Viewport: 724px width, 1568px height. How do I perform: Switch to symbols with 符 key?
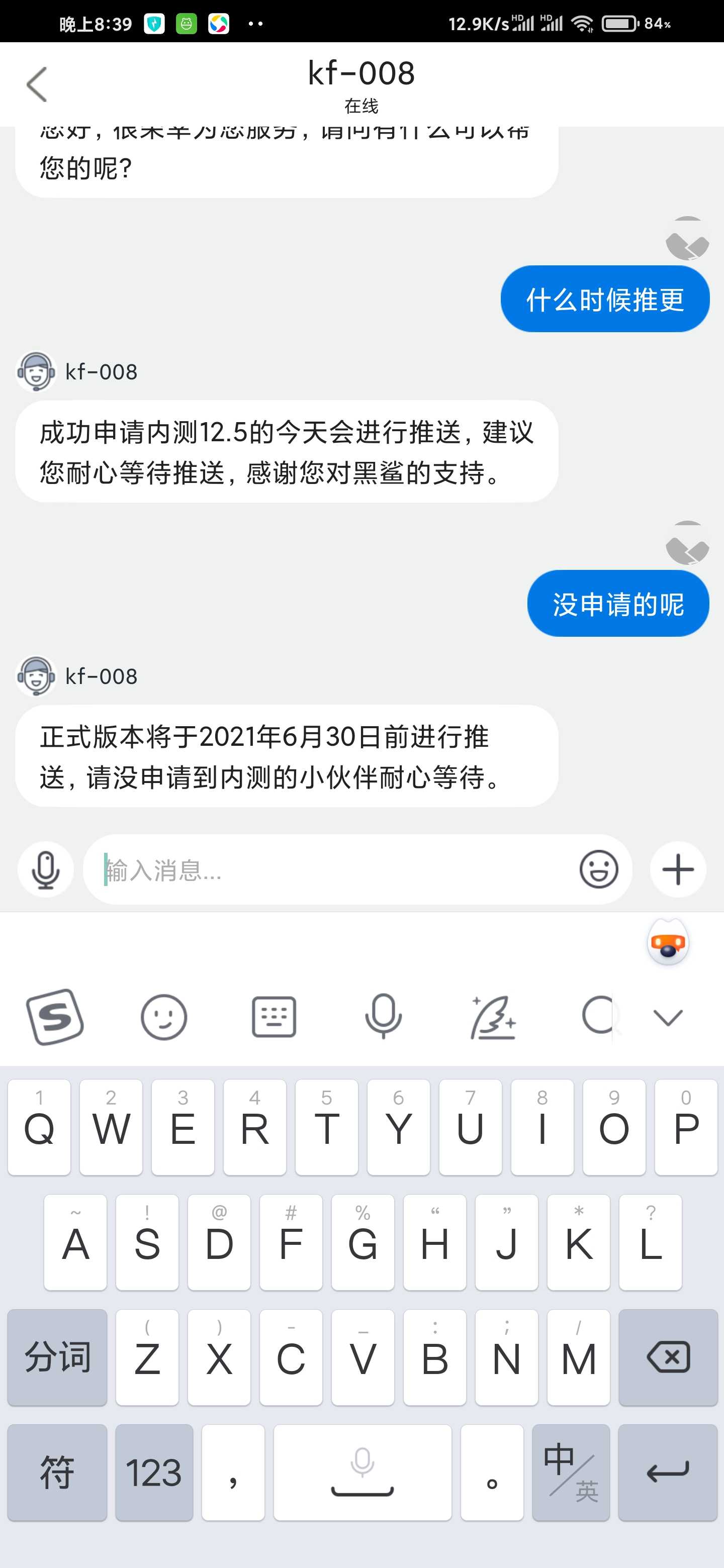coord(57,1473)
